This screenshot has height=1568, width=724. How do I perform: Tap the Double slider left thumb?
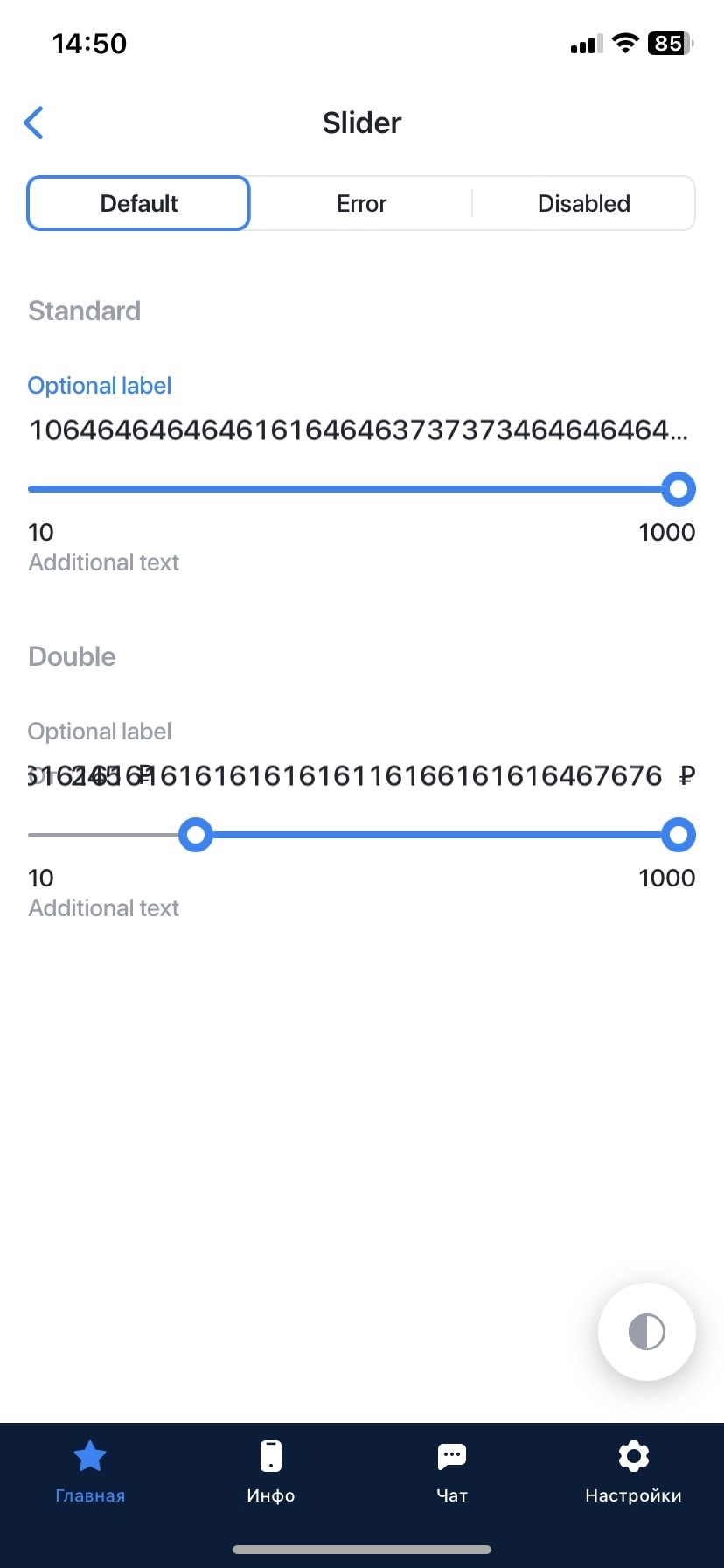click(196, 835)
